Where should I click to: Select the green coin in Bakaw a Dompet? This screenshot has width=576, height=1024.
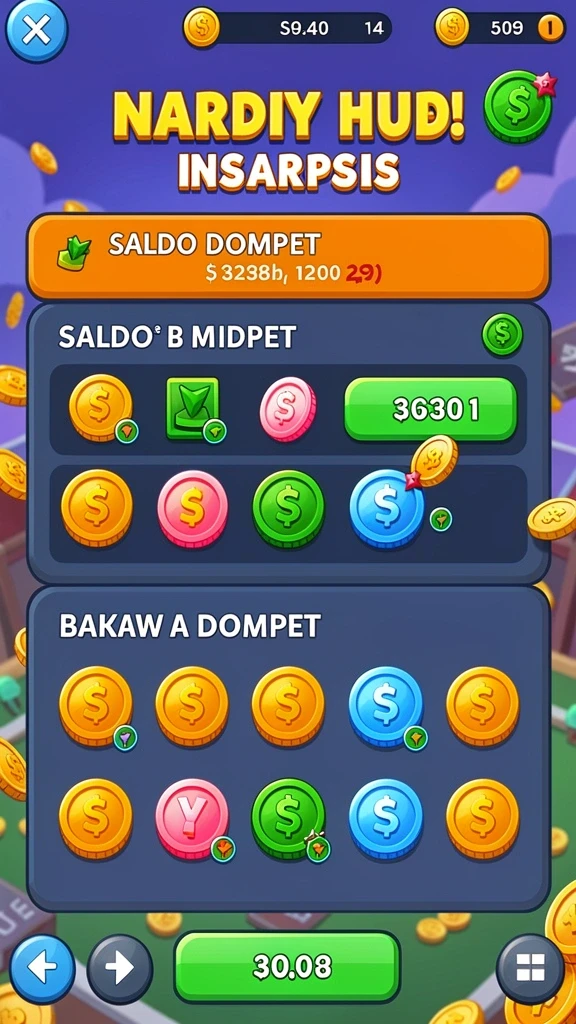pyautogui.click(x=288, y=818)
